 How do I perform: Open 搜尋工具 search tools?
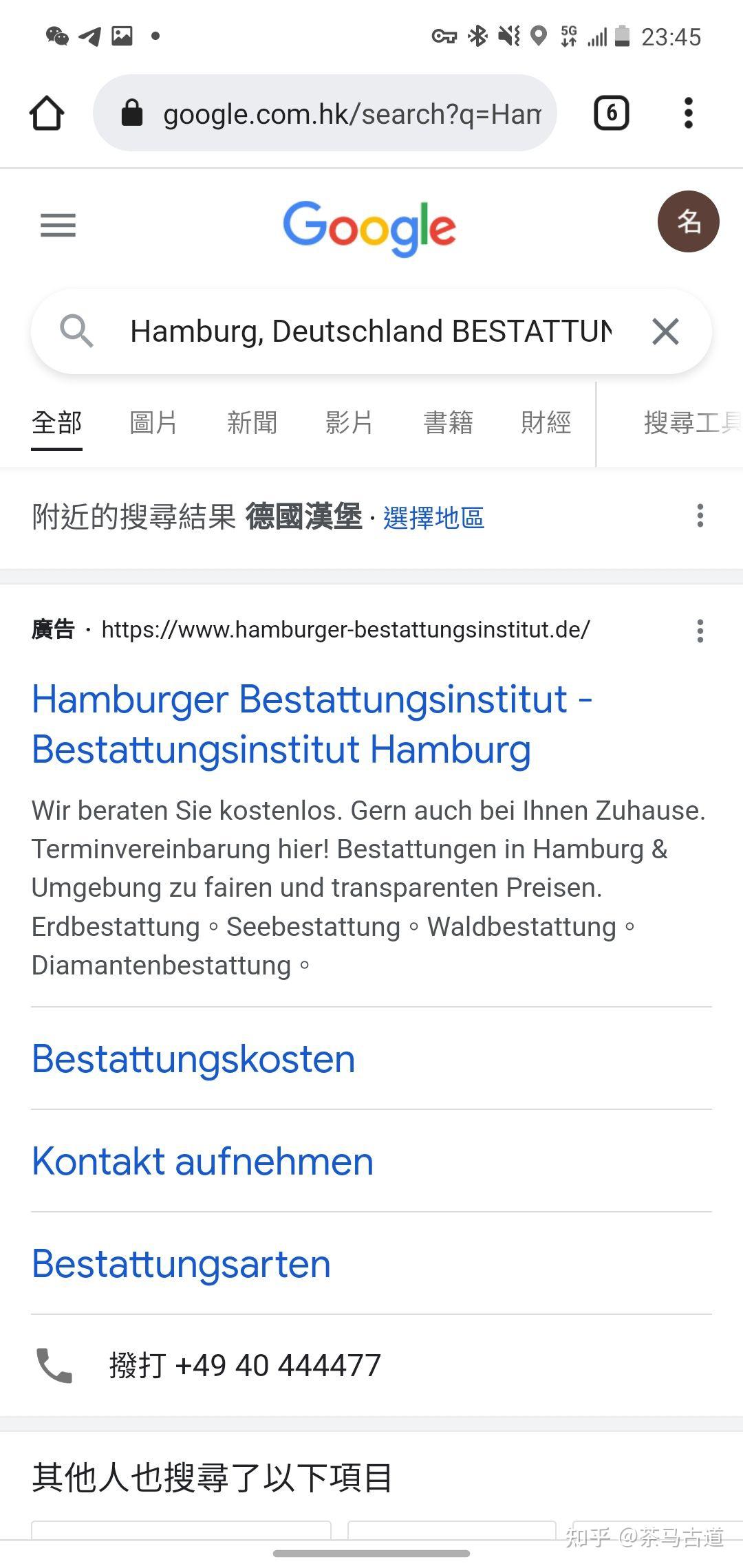tap(688, 422)
